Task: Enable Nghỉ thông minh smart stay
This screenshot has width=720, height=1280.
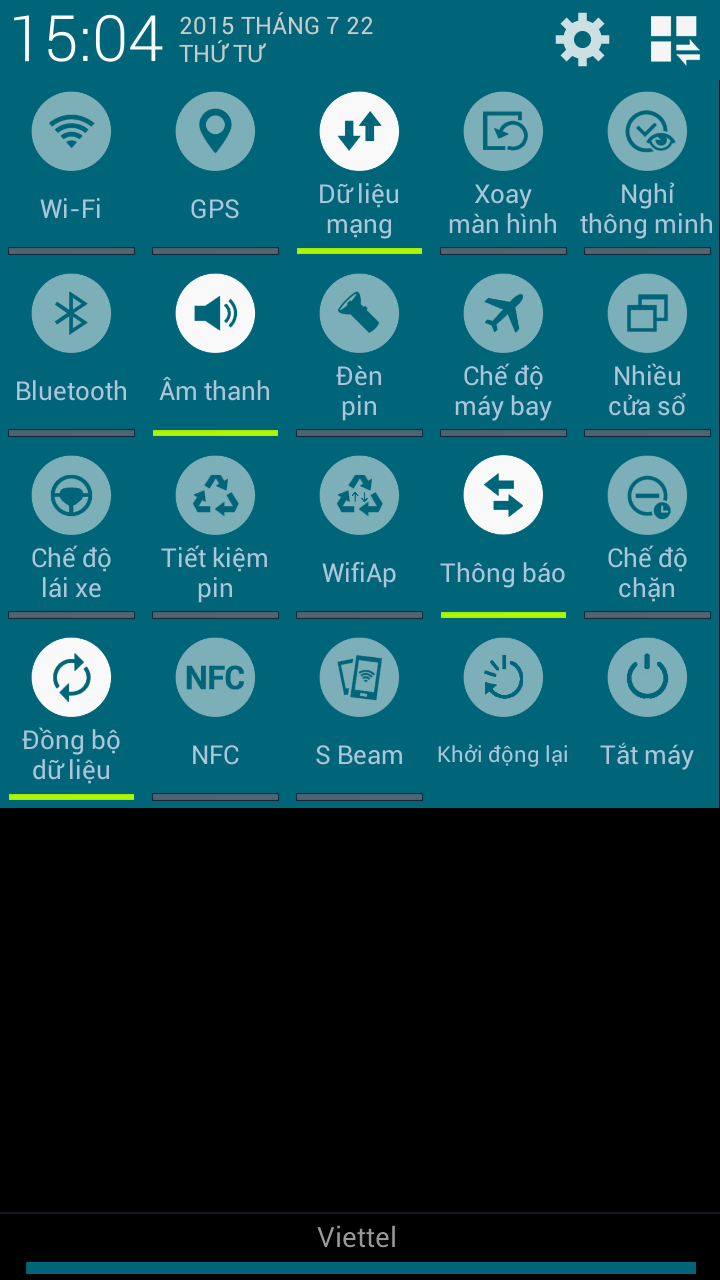Action: tap(647, 165)
